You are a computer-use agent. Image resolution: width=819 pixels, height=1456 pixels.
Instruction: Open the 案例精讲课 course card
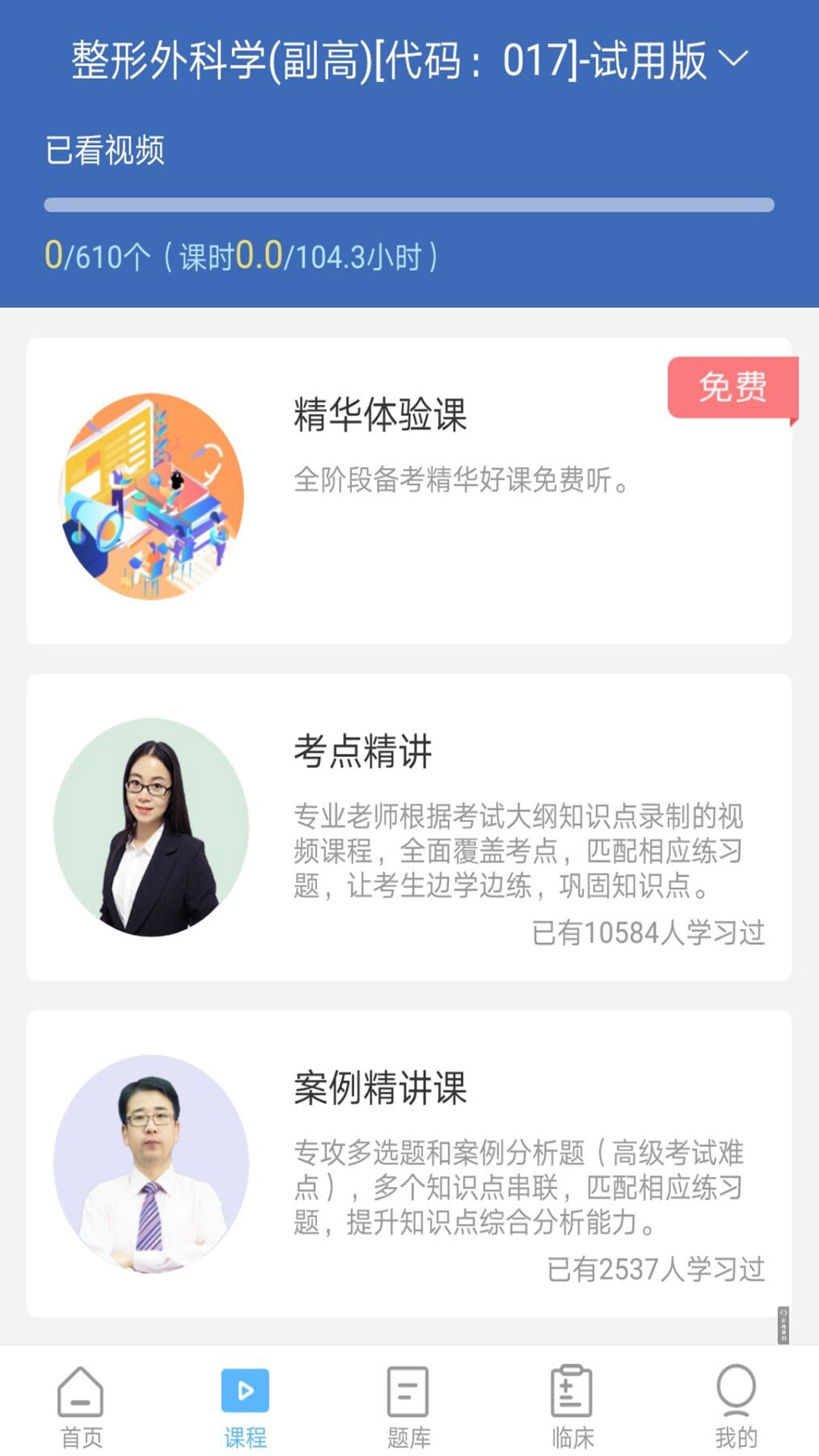[409, 1164]
